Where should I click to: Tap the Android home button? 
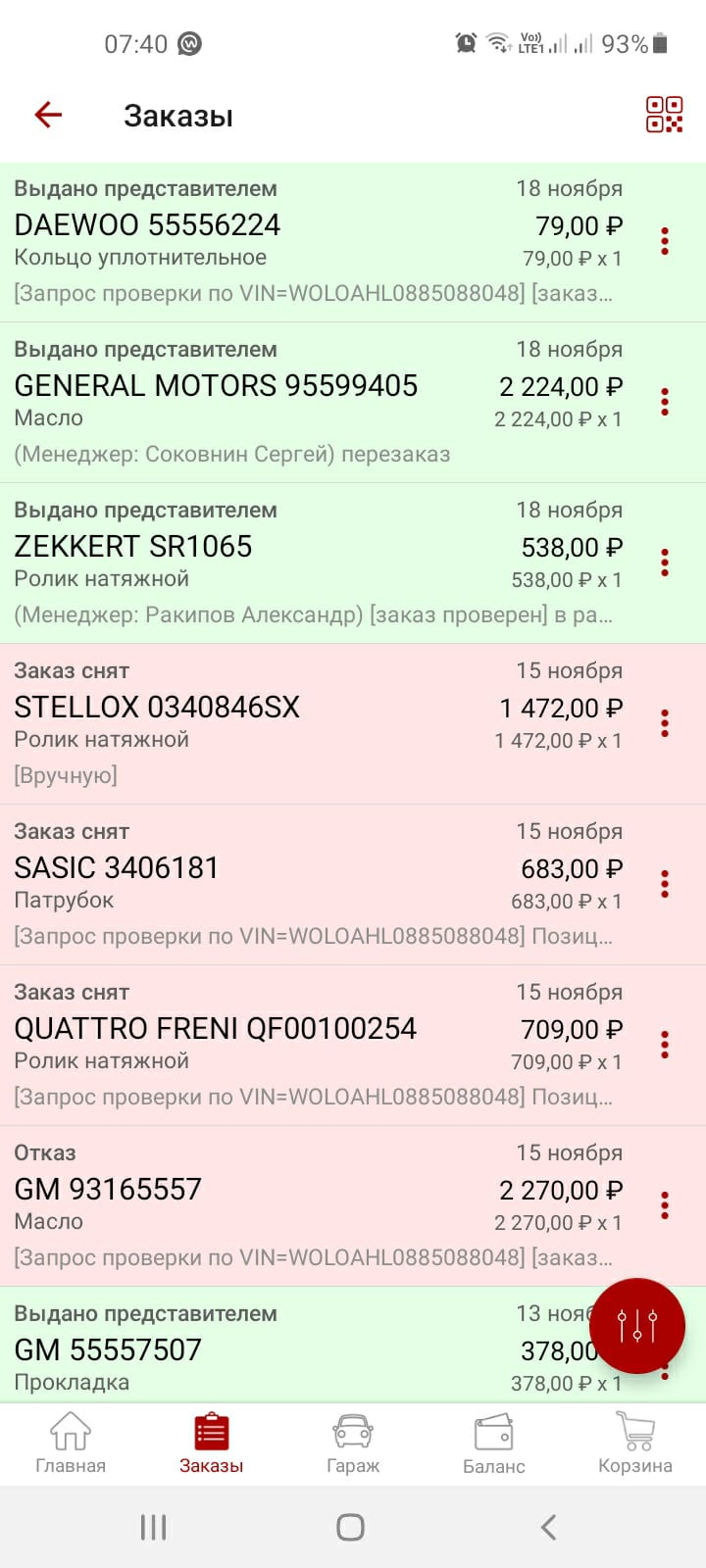click(352, 1526)
